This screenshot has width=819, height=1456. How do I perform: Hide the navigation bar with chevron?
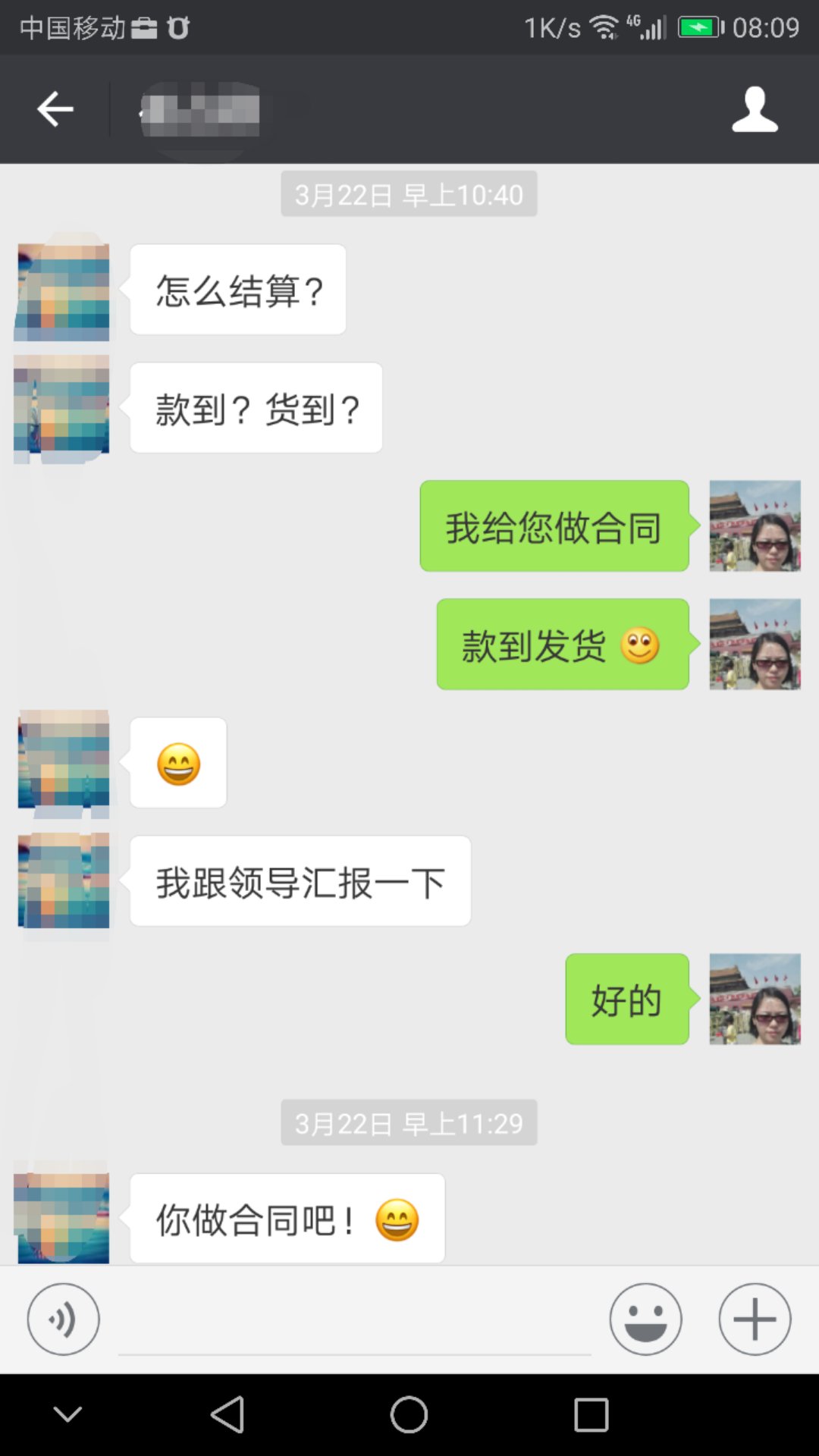[x=68, y=1414]
